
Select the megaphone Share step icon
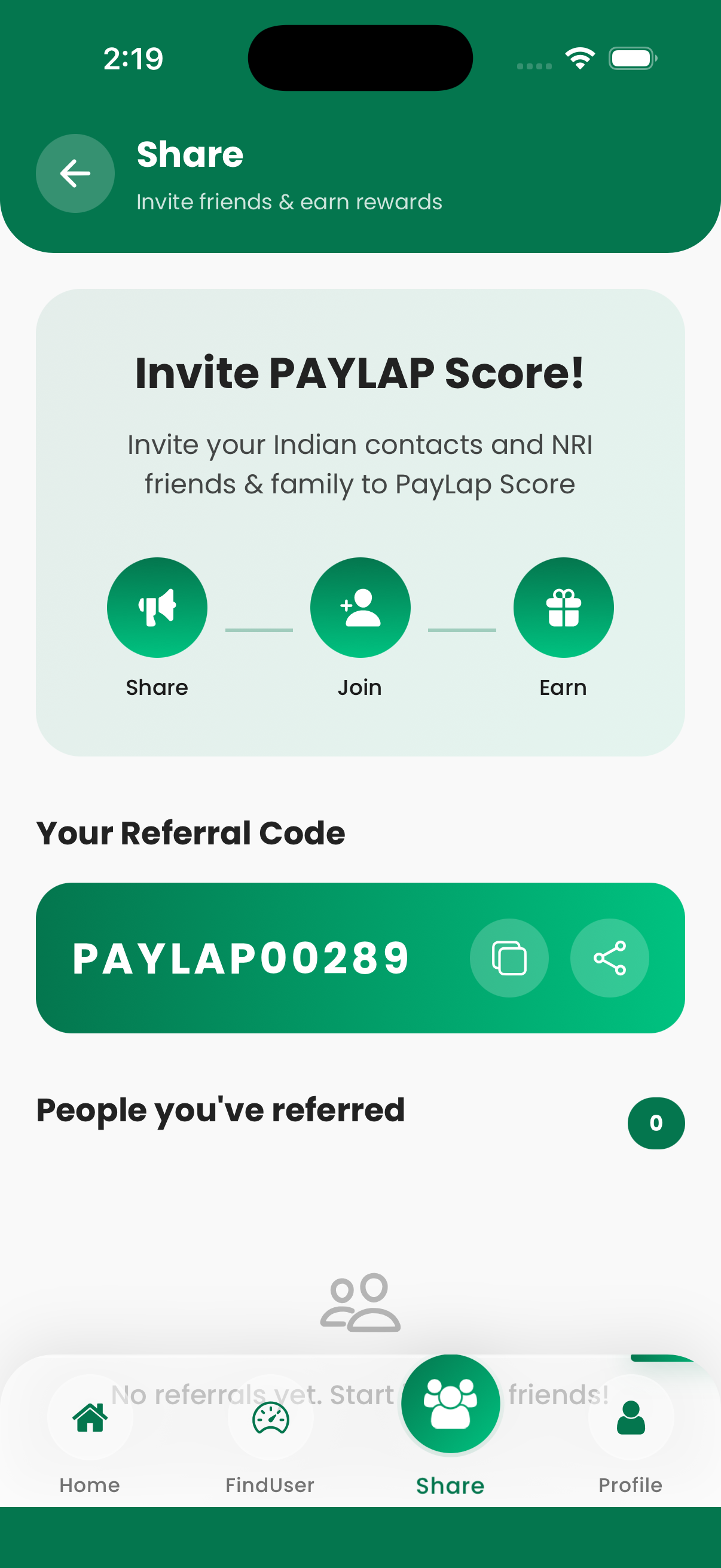pyautogui.click(x=157, y=608)
